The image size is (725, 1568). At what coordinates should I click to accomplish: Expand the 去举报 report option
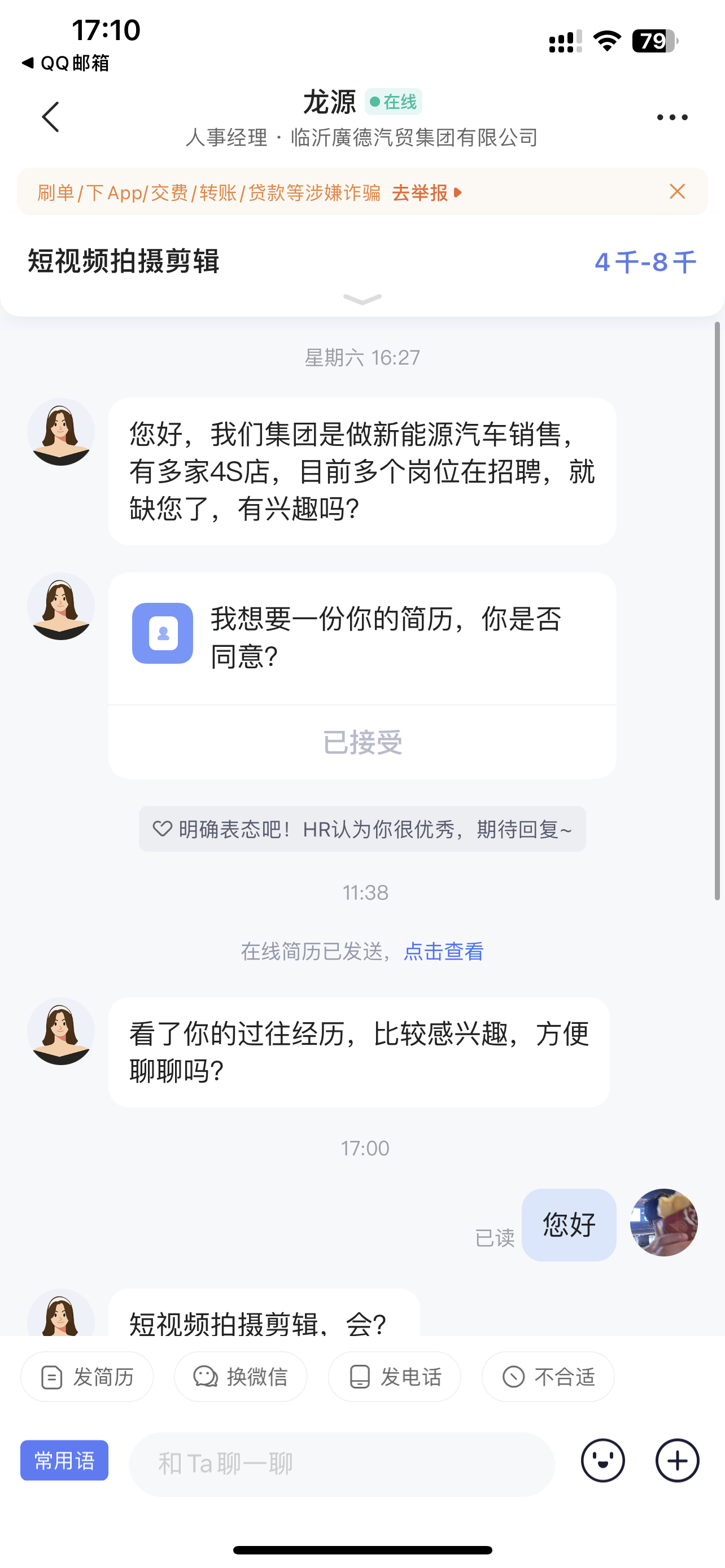[423, 192]
